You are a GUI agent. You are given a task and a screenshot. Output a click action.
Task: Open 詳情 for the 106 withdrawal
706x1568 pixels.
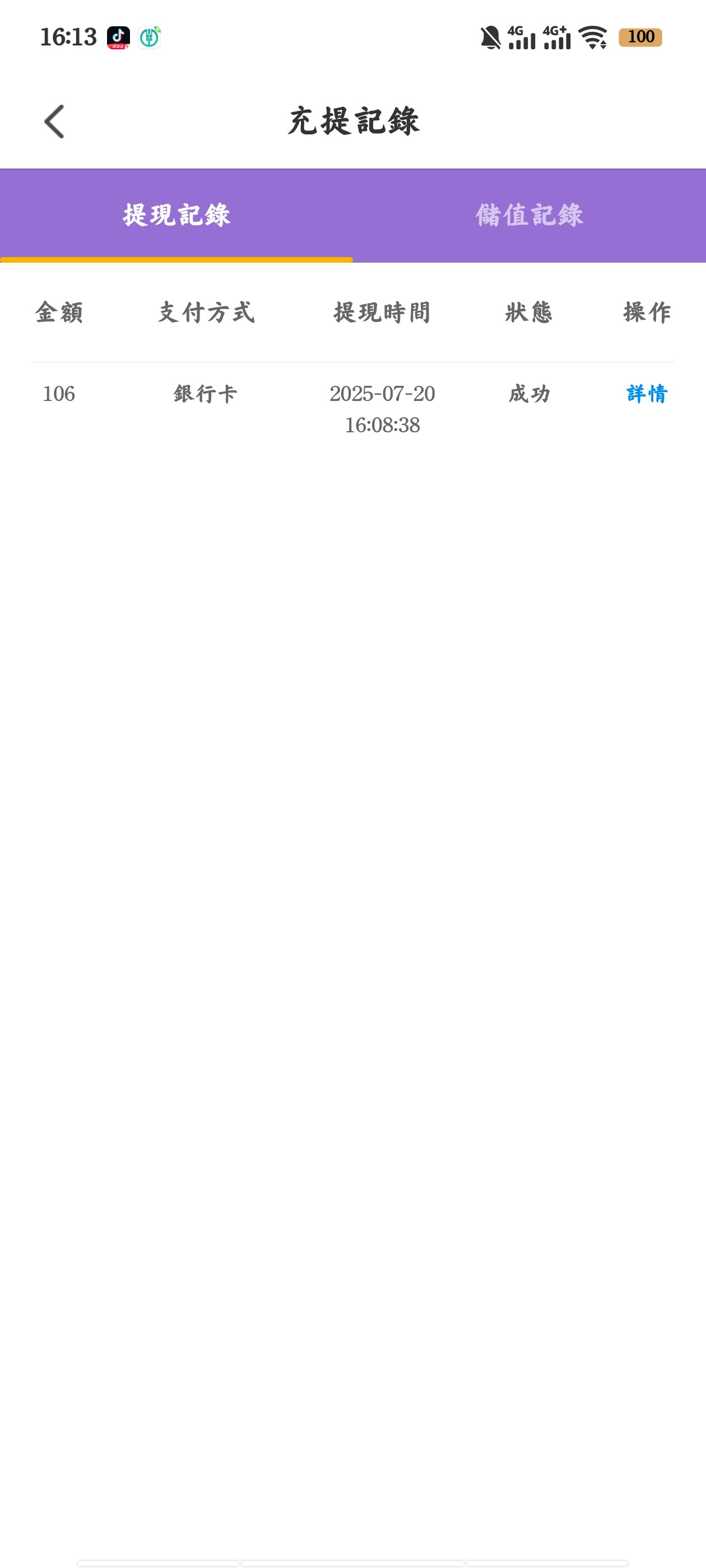tap(646, 394)
